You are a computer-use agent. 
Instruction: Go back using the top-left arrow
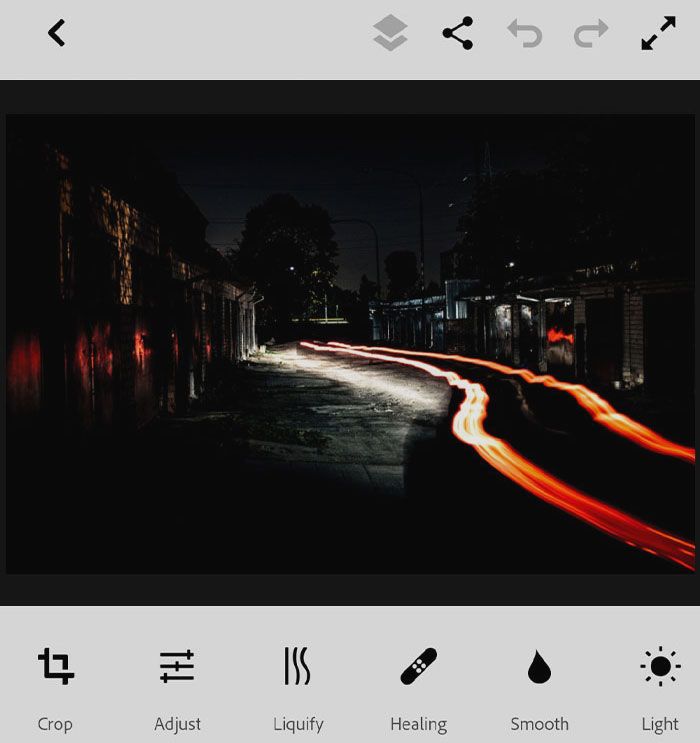[x=57, y=33]
